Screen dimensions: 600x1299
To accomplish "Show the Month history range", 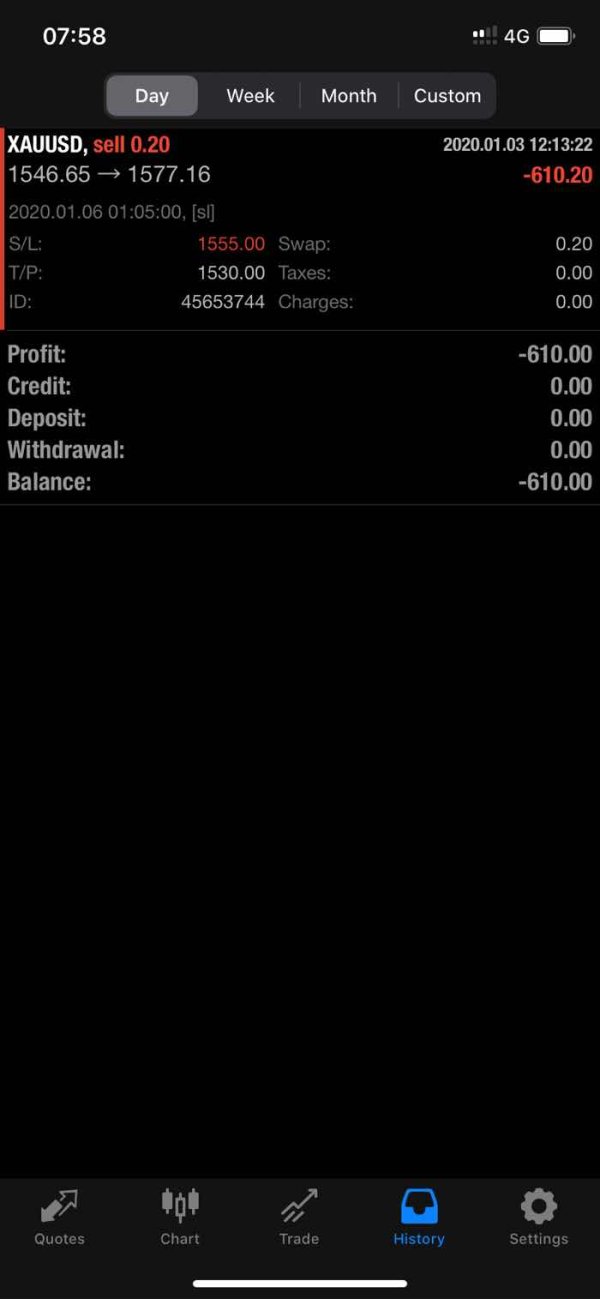I will pyautogui.click(x=348, y=96).
